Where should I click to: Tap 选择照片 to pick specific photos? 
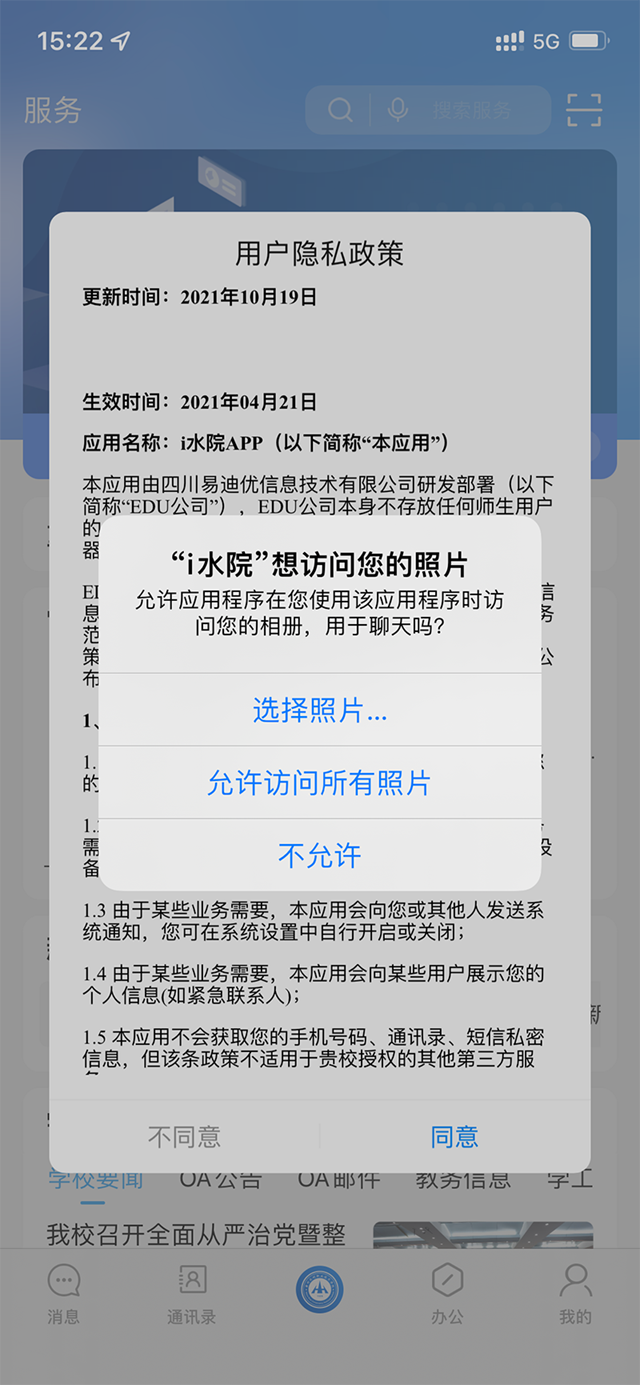pyautogui.click(x=319, y=710)
